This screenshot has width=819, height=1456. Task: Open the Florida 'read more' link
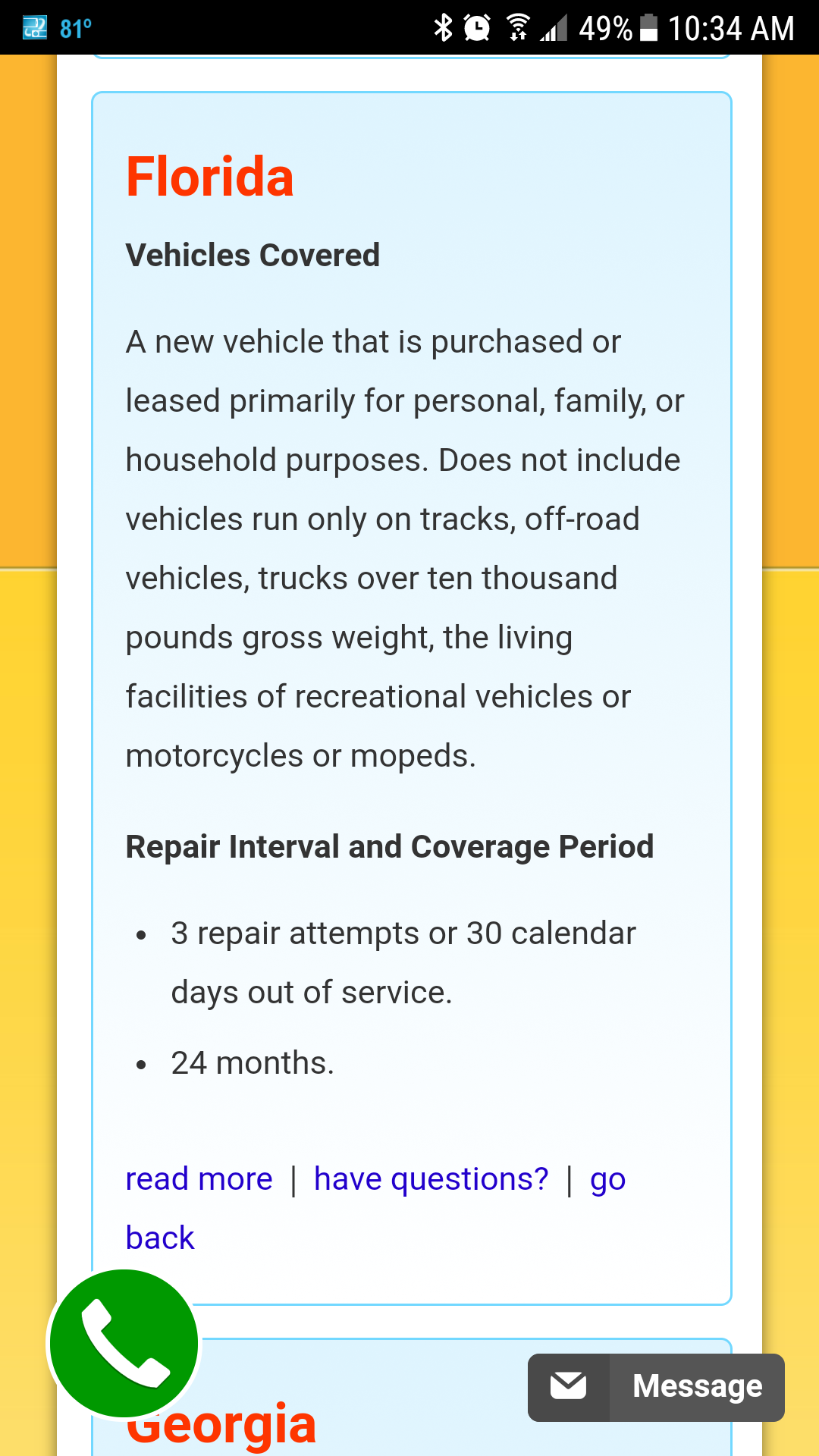[x=199, y=1179]
